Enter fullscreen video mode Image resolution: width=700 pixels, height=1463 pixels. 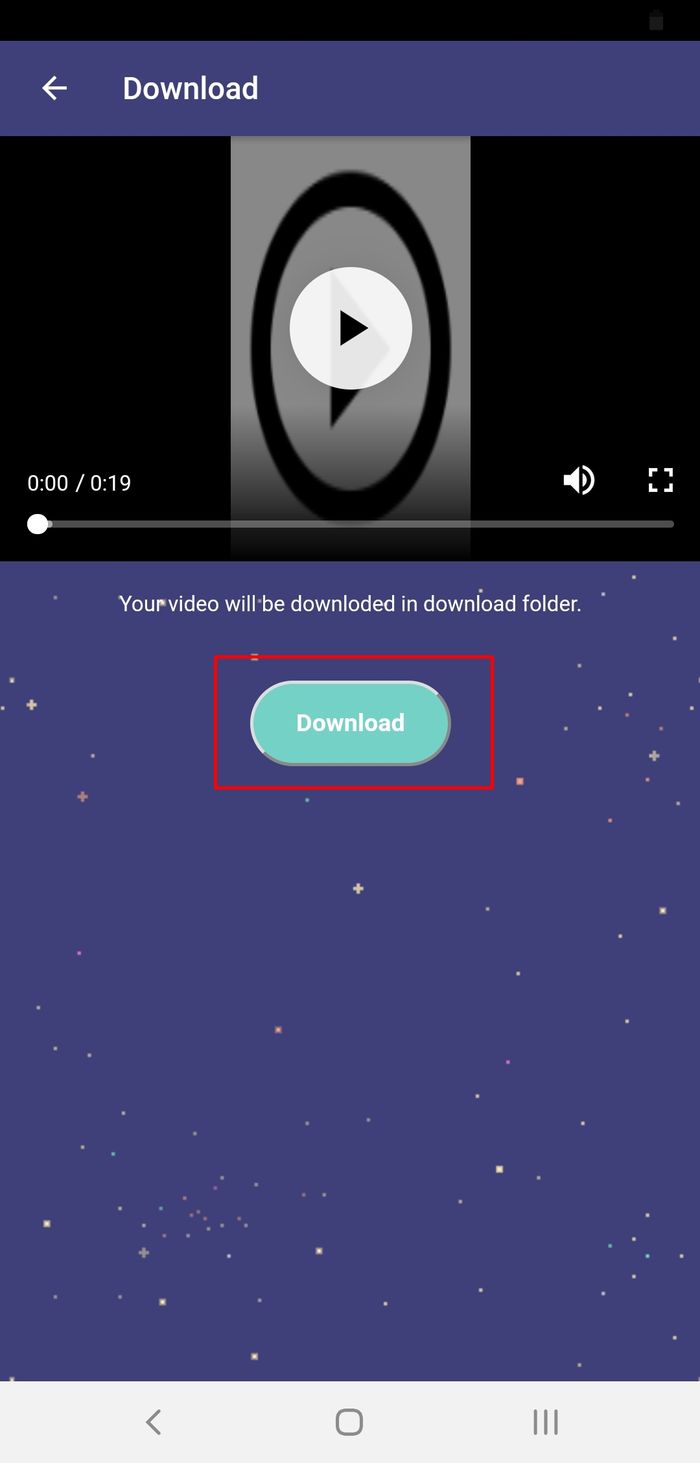(x=660, y=481)
